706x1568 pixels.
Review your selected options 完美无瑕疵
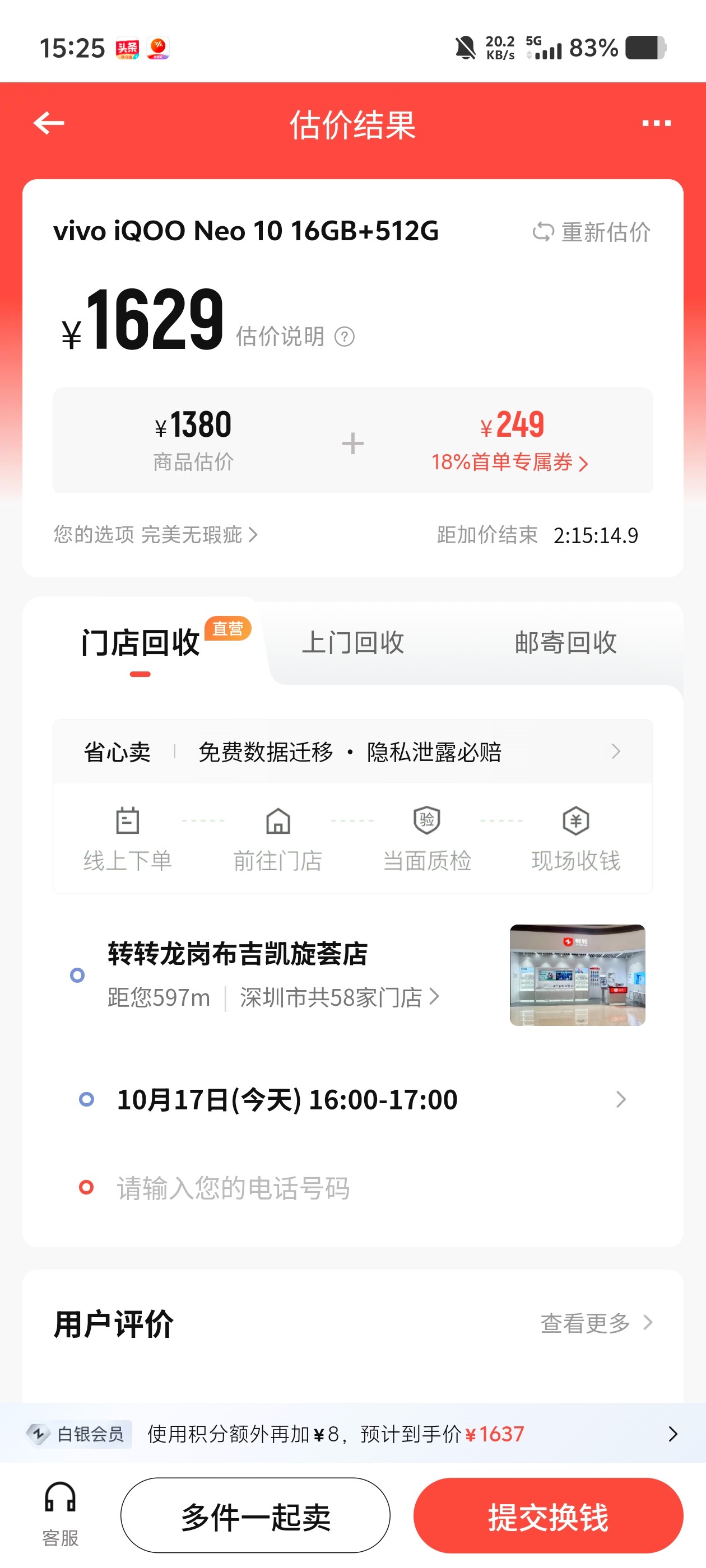[155, 534]
